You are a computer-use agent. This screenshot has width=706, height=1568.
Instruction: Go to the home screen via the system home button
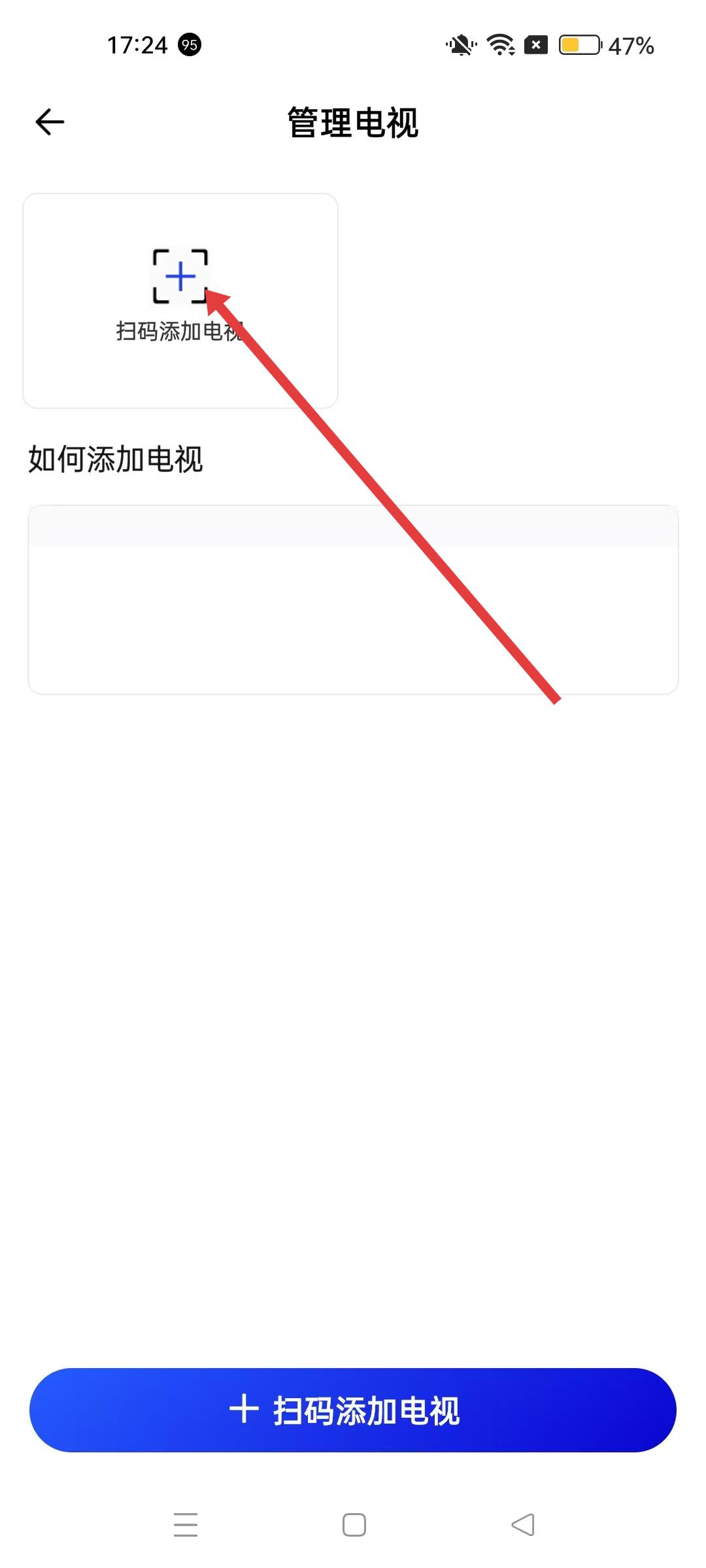pyautogui.click(x=354, y=1525)
